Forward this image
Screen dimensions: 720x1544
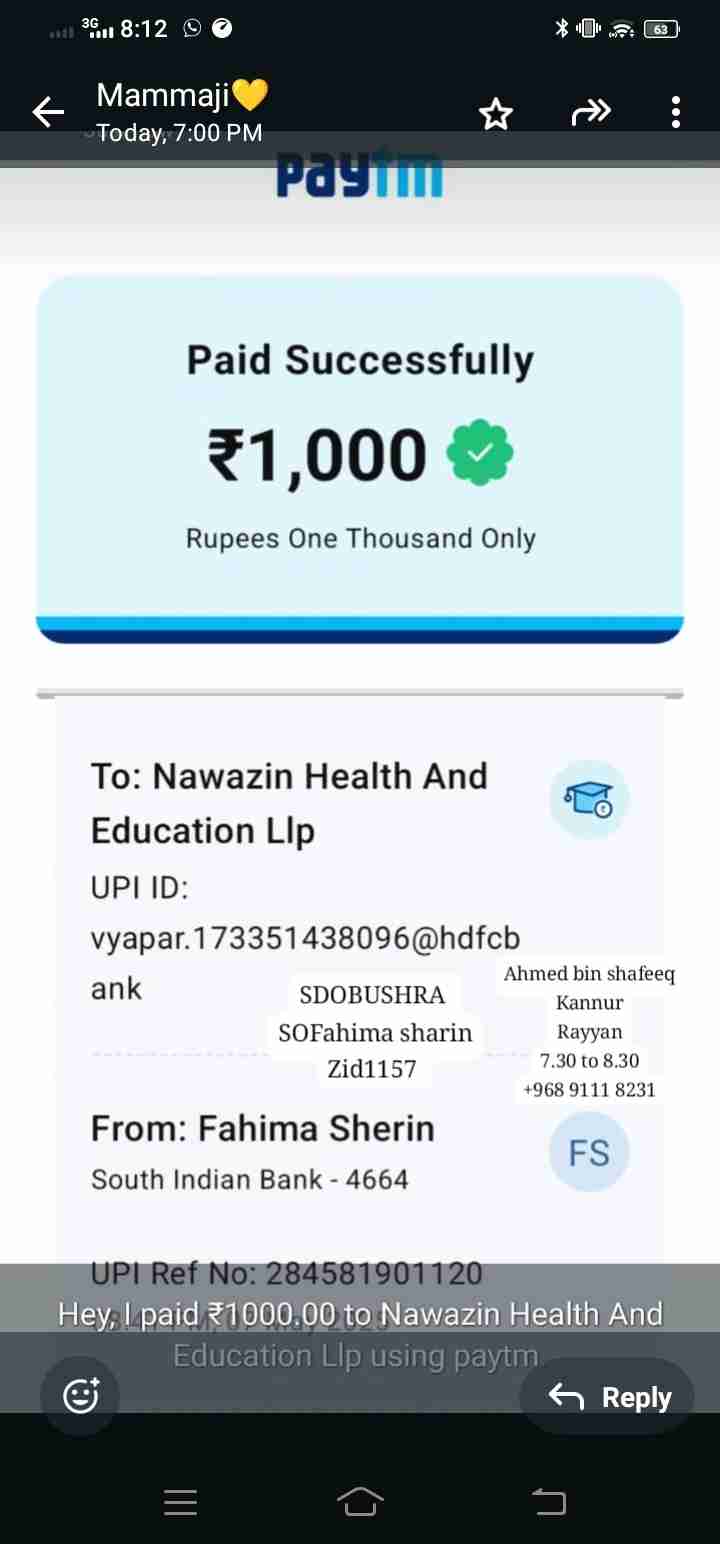click(590, 113)
